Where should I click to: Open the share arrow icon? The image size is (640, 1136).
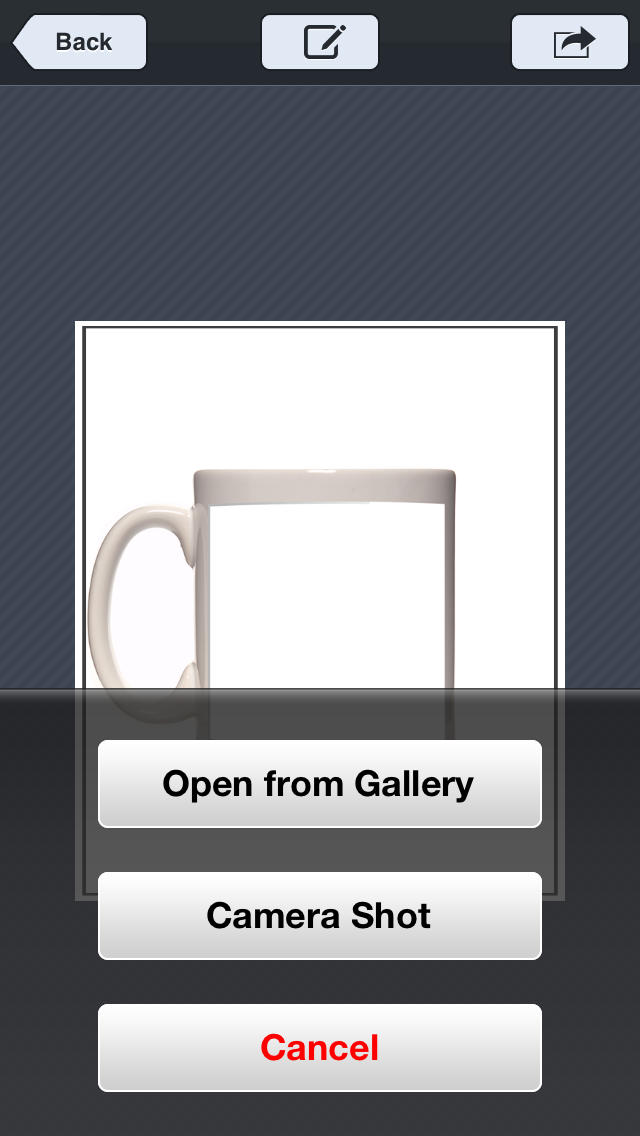click(570, 42)
